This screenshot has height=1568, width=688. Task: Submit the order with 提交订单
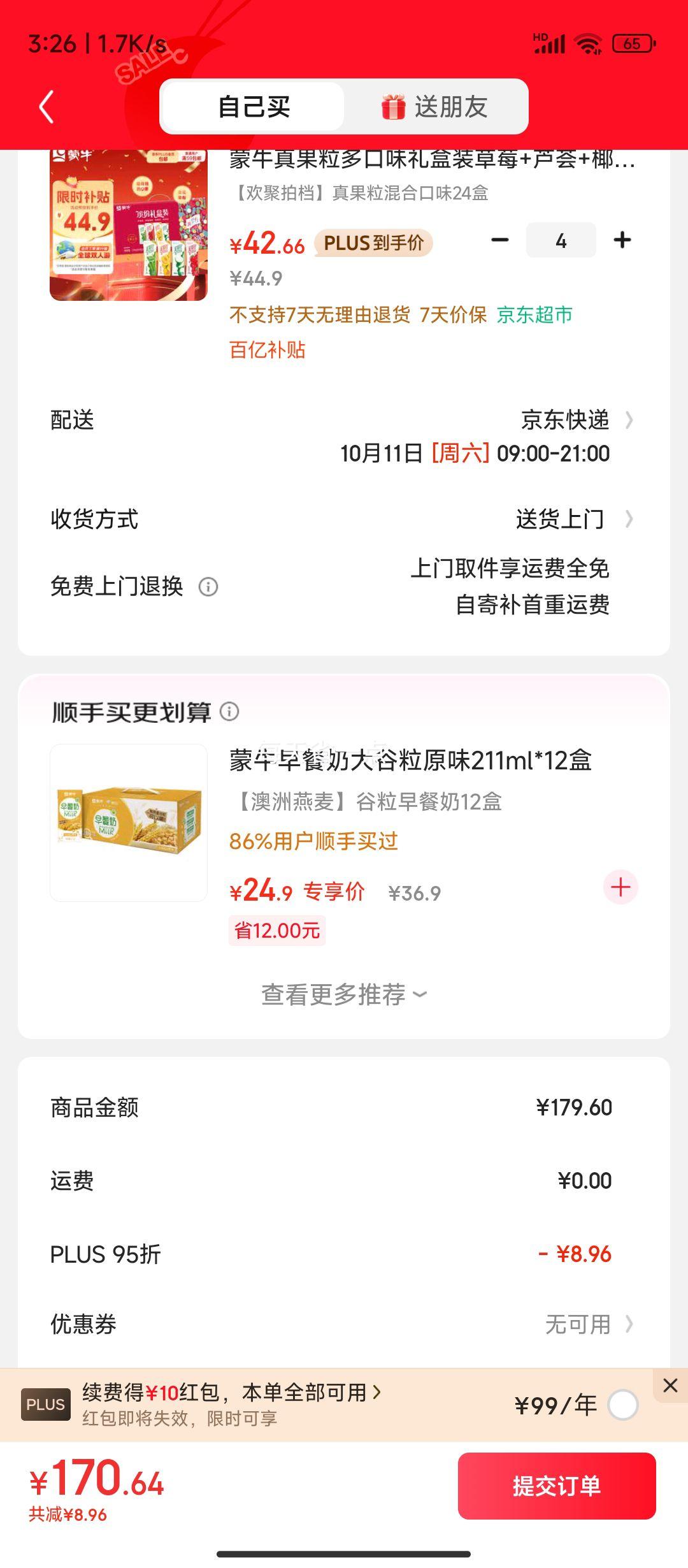pyautogui.click(x=556, y=1486)
